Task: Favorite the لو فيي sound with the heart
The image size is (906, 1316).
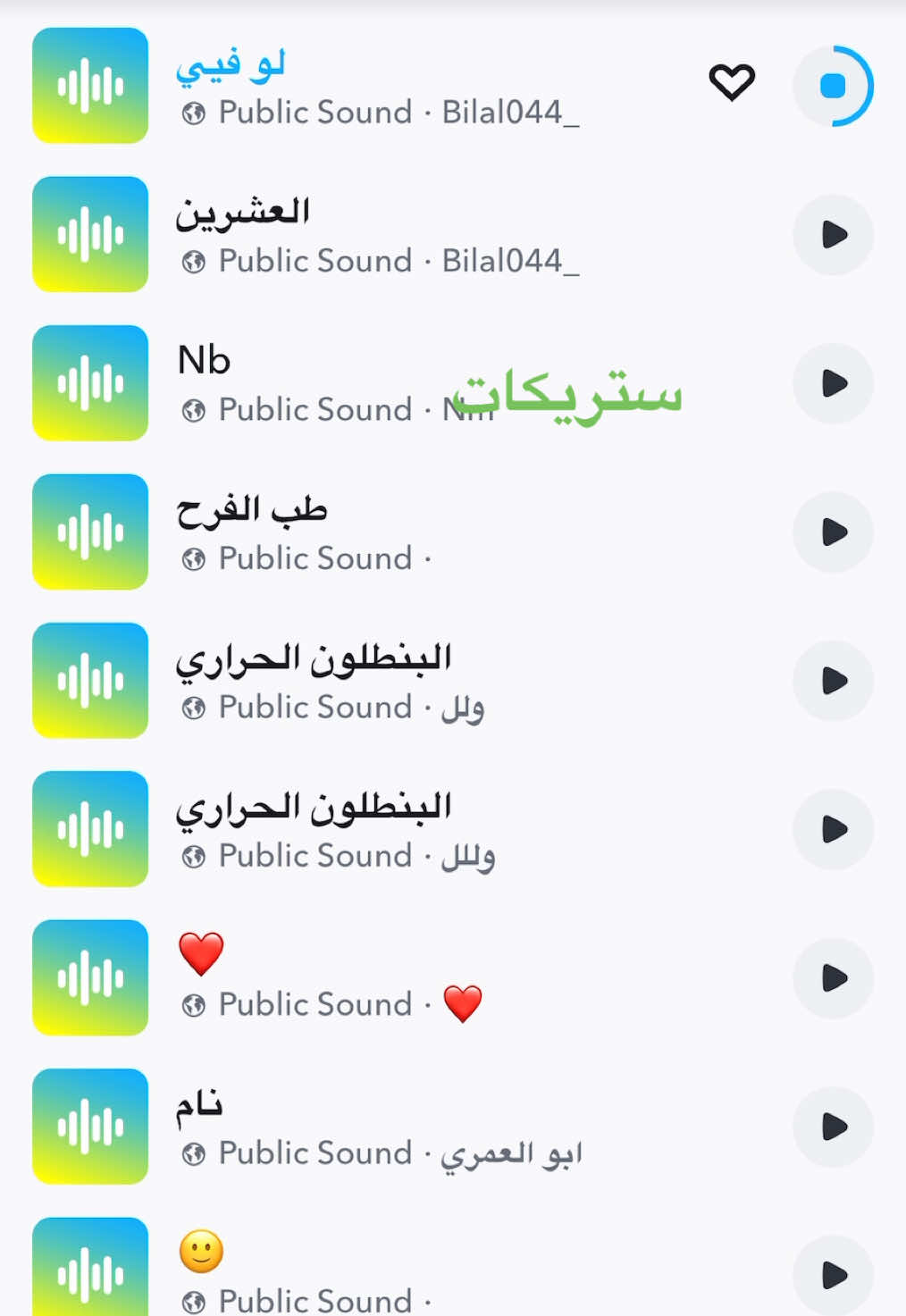Action: click(731, 81)
